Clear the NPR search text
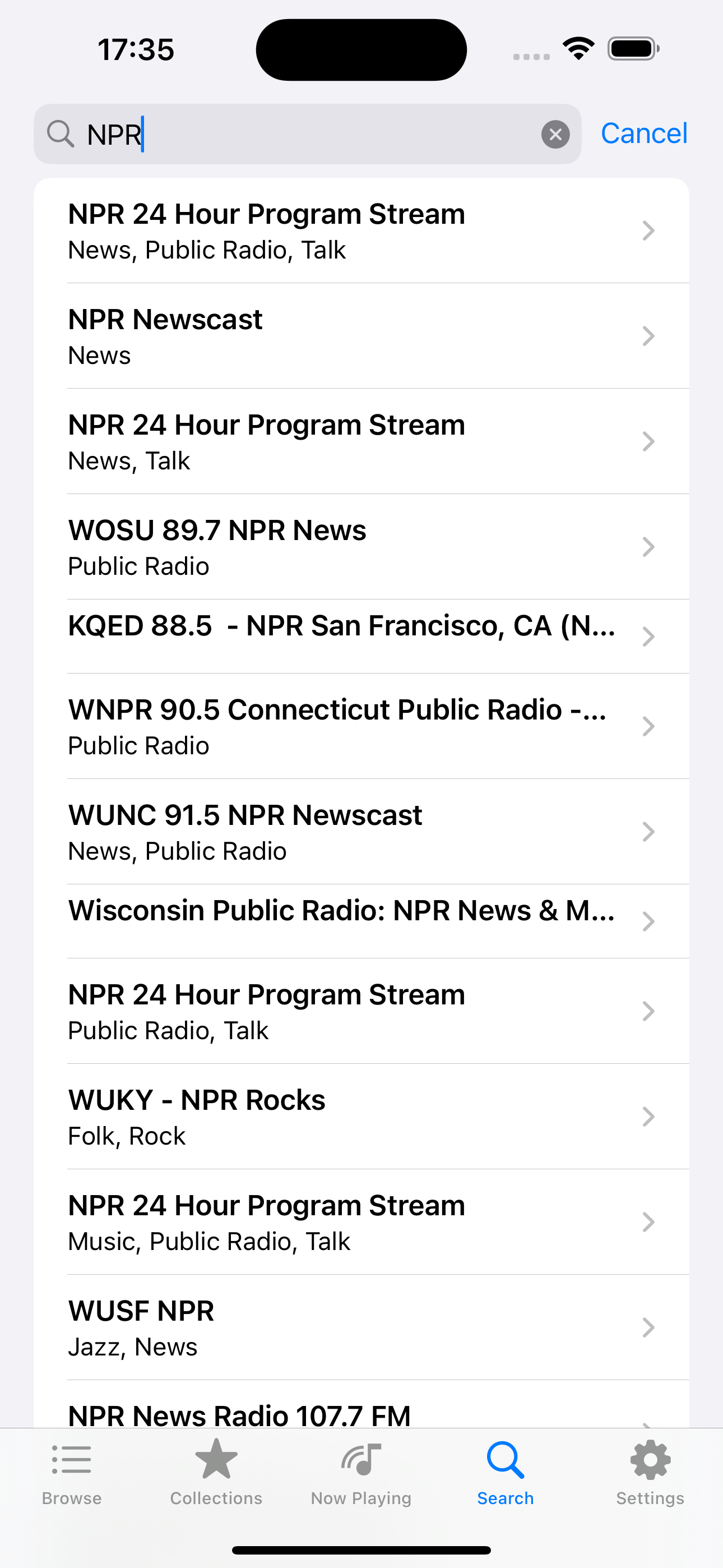Screen dimensions: 723x1568 555,135
